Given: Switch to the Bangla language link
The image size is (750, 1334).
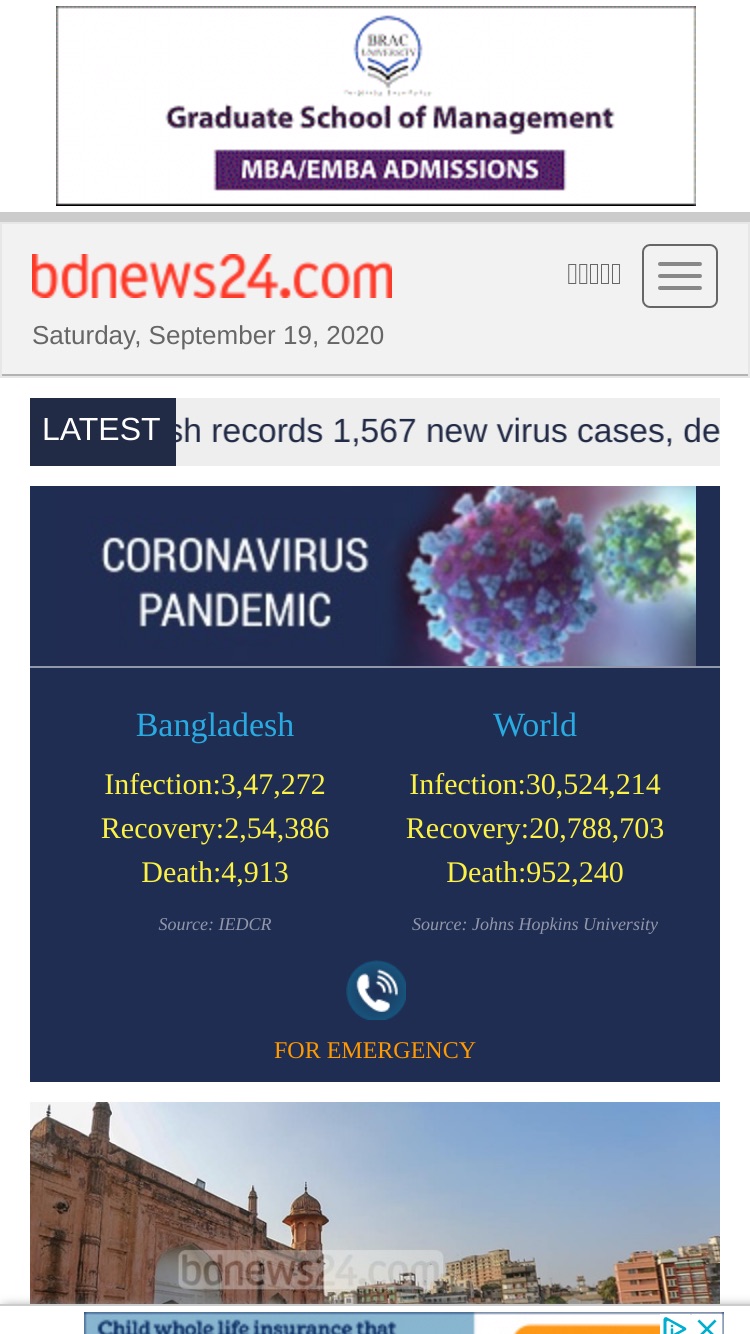Looking at the screenshot, I should [x=594, y=274].
